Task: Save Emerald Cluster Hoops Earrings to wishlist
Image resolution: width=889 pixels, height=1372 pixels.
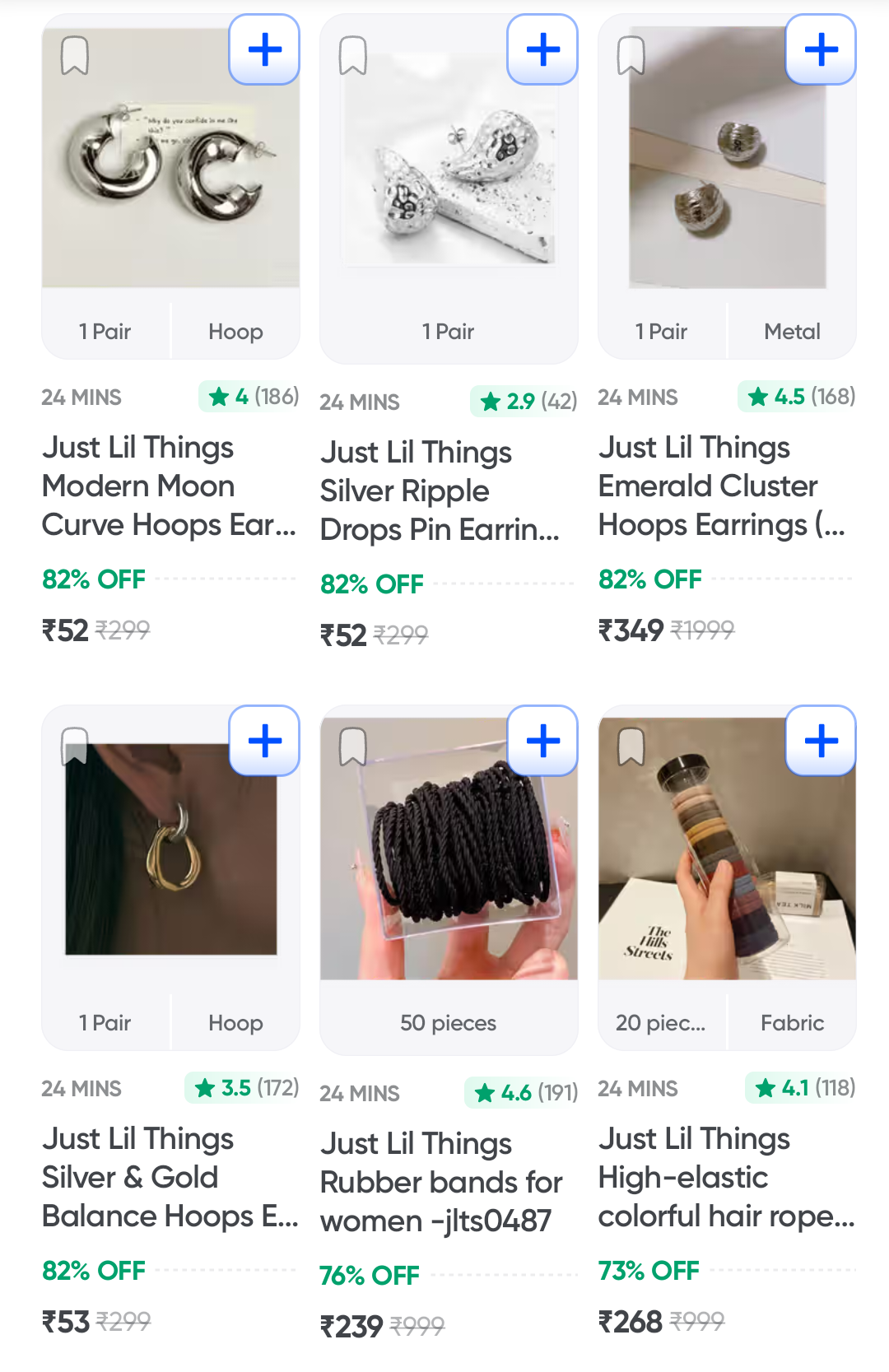Action: point(631,56)
